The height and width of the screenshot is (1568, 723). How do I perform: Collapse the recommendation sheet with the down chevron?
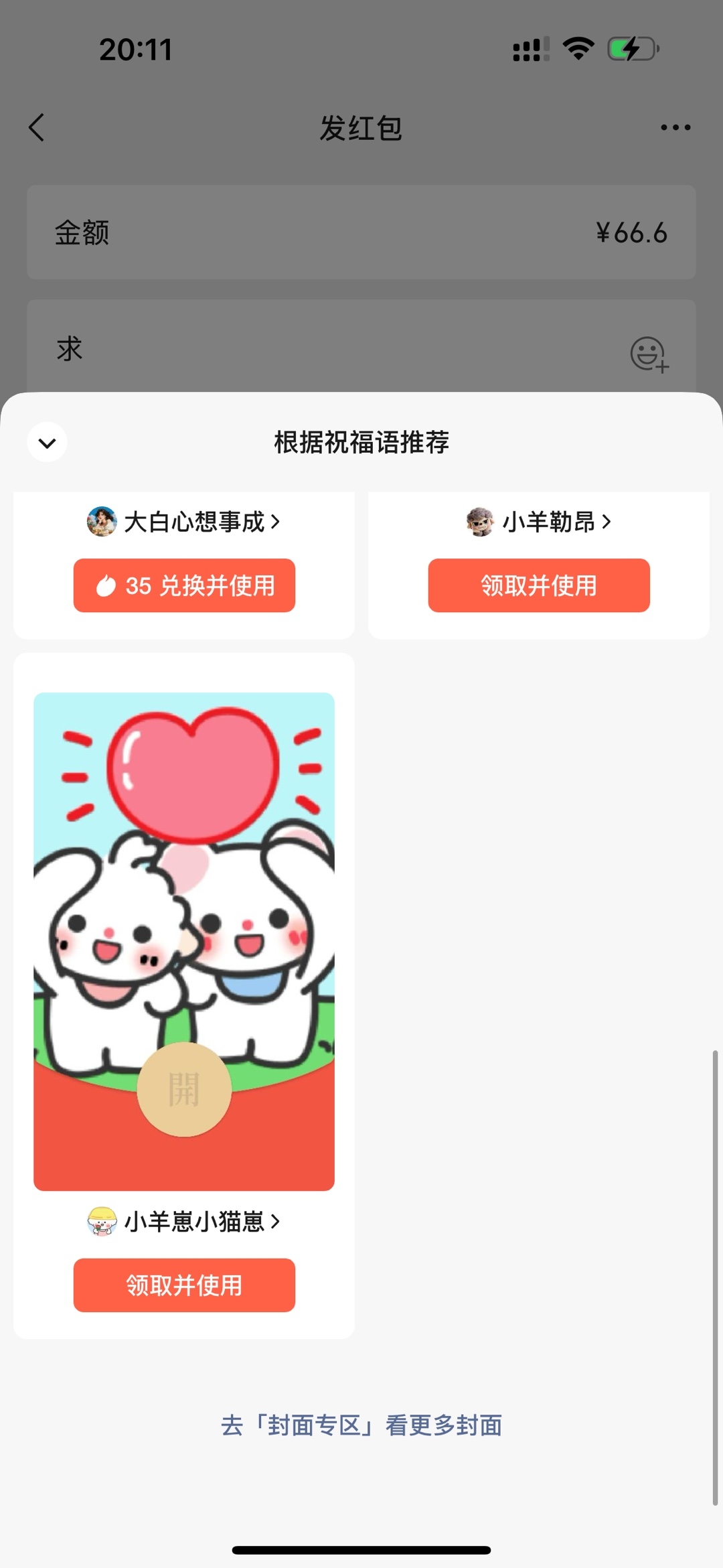pyautogui.click(x=47, y=442)
